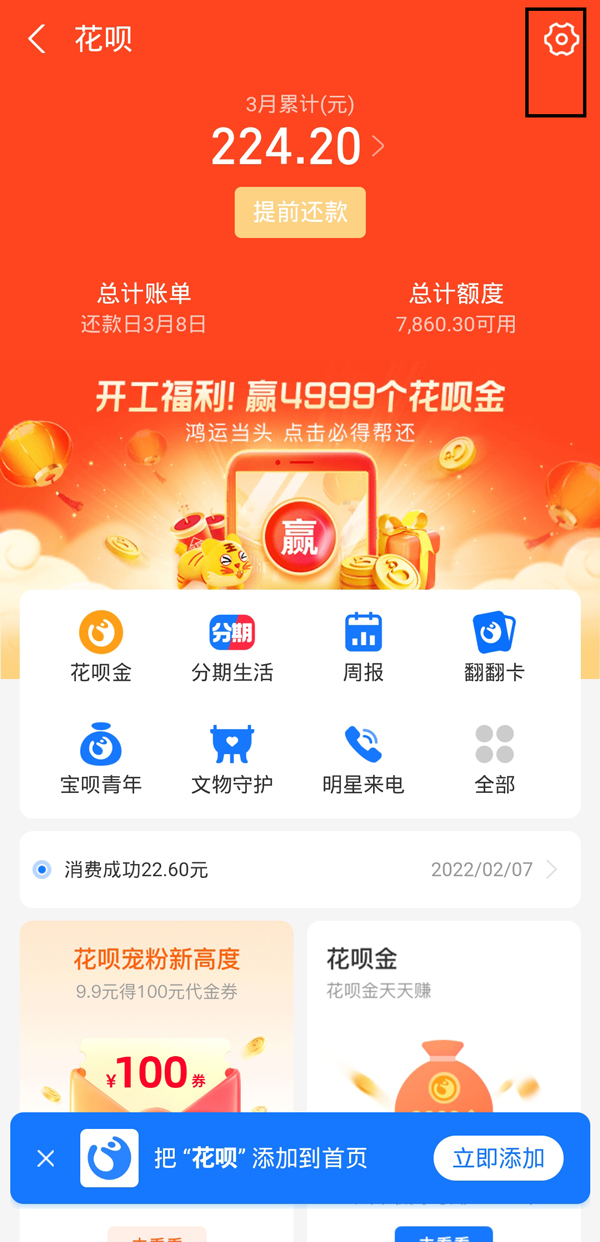Open 文物守护 shortcut
Screen dimensions: 600x1242
232,759
